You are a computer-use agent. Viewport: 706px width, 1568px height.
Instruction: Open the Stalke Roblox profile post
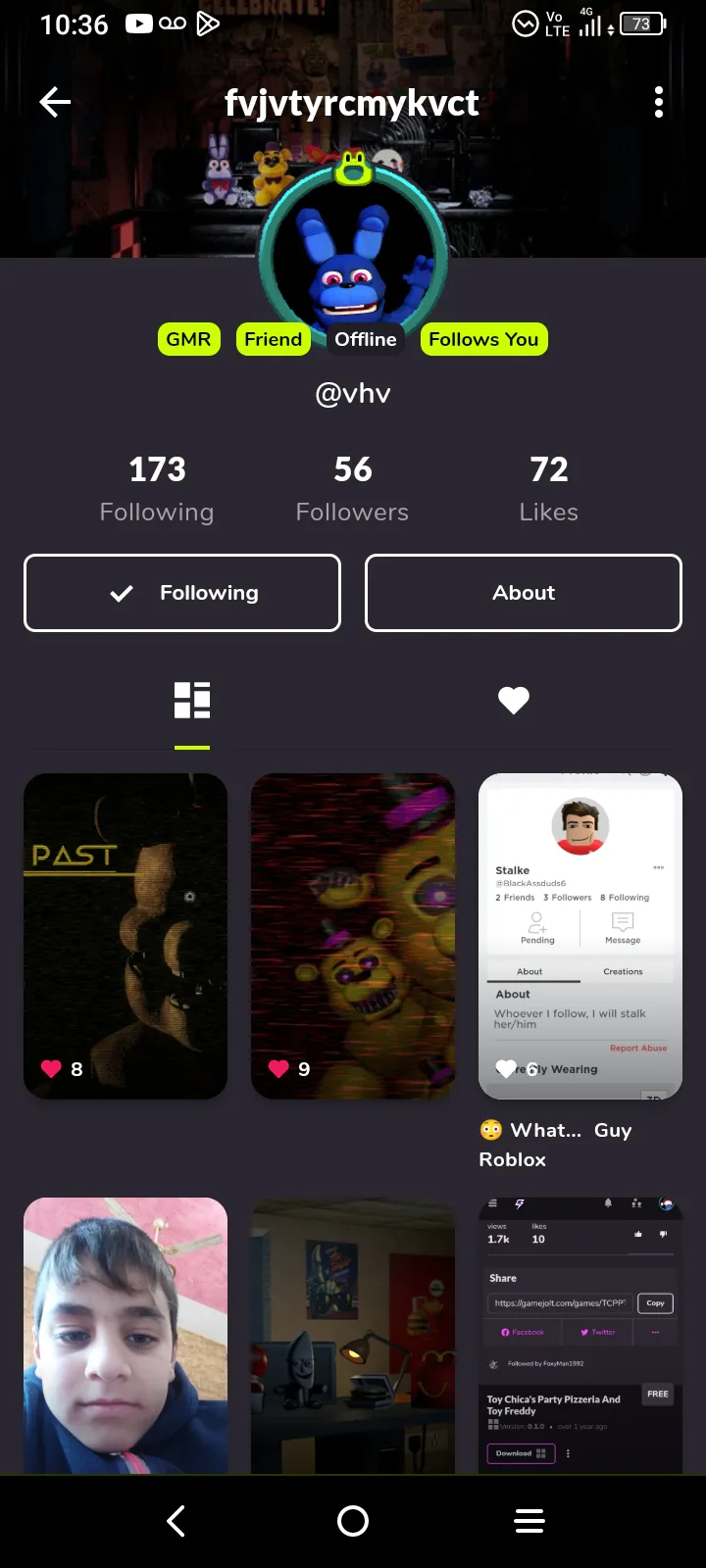coord(580,936)
